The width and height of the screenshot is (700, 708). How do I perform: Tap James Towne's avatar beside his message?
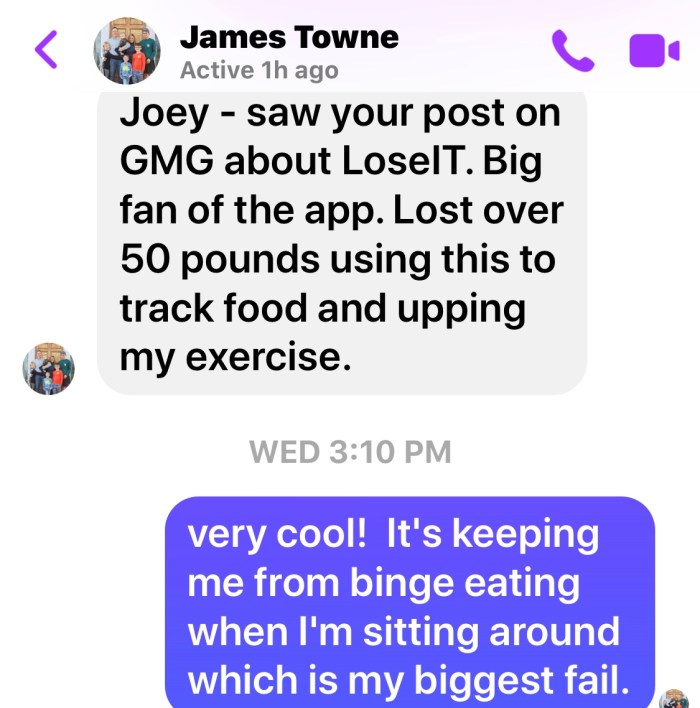coord(49,367)
